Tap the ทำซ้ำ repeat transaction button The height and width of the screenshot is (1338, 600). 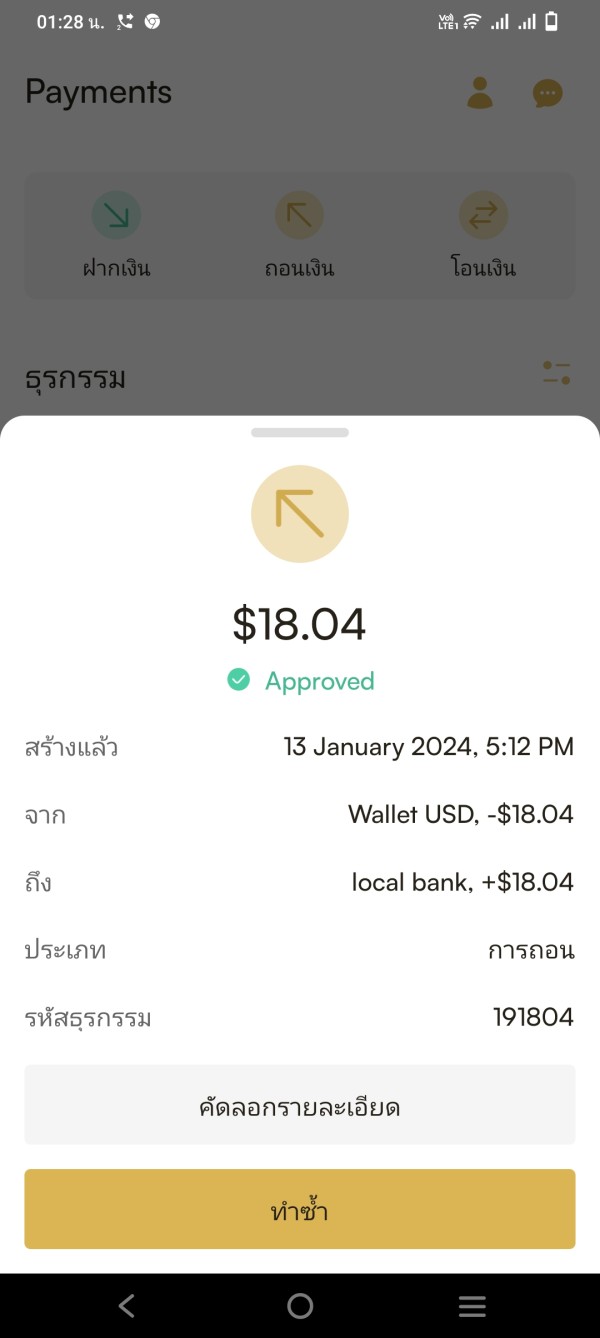pos(300,1209)
